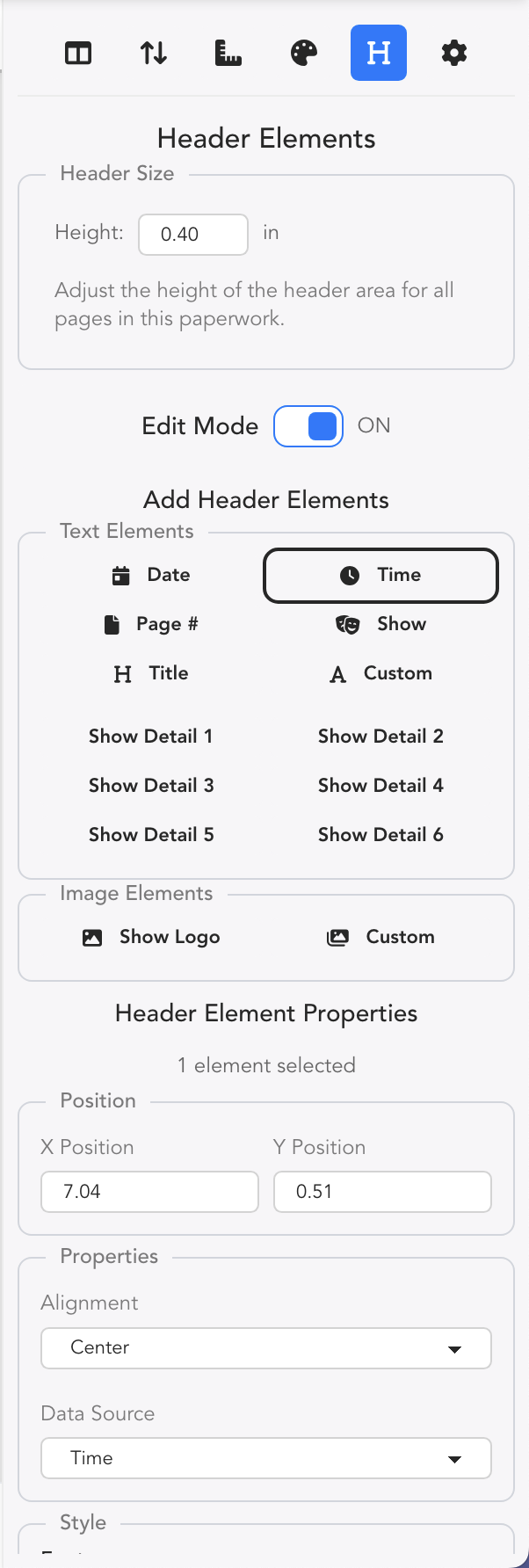Viewport: 529px width, 1568px height.
Task: Edit the header Height field
Action: [x=193, y=235]
